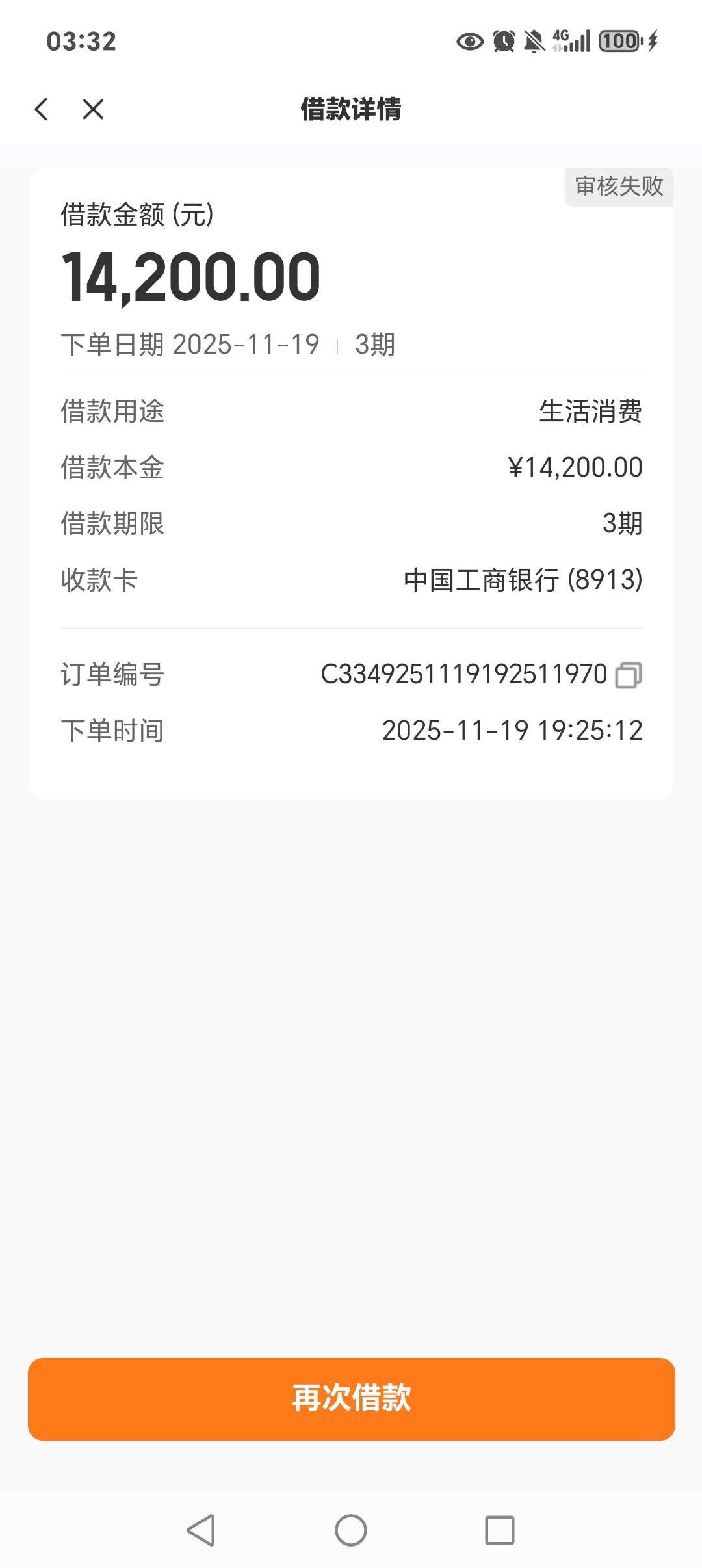702x1568 pixels.
Task: Copy the order number
Action: point(628,675)
